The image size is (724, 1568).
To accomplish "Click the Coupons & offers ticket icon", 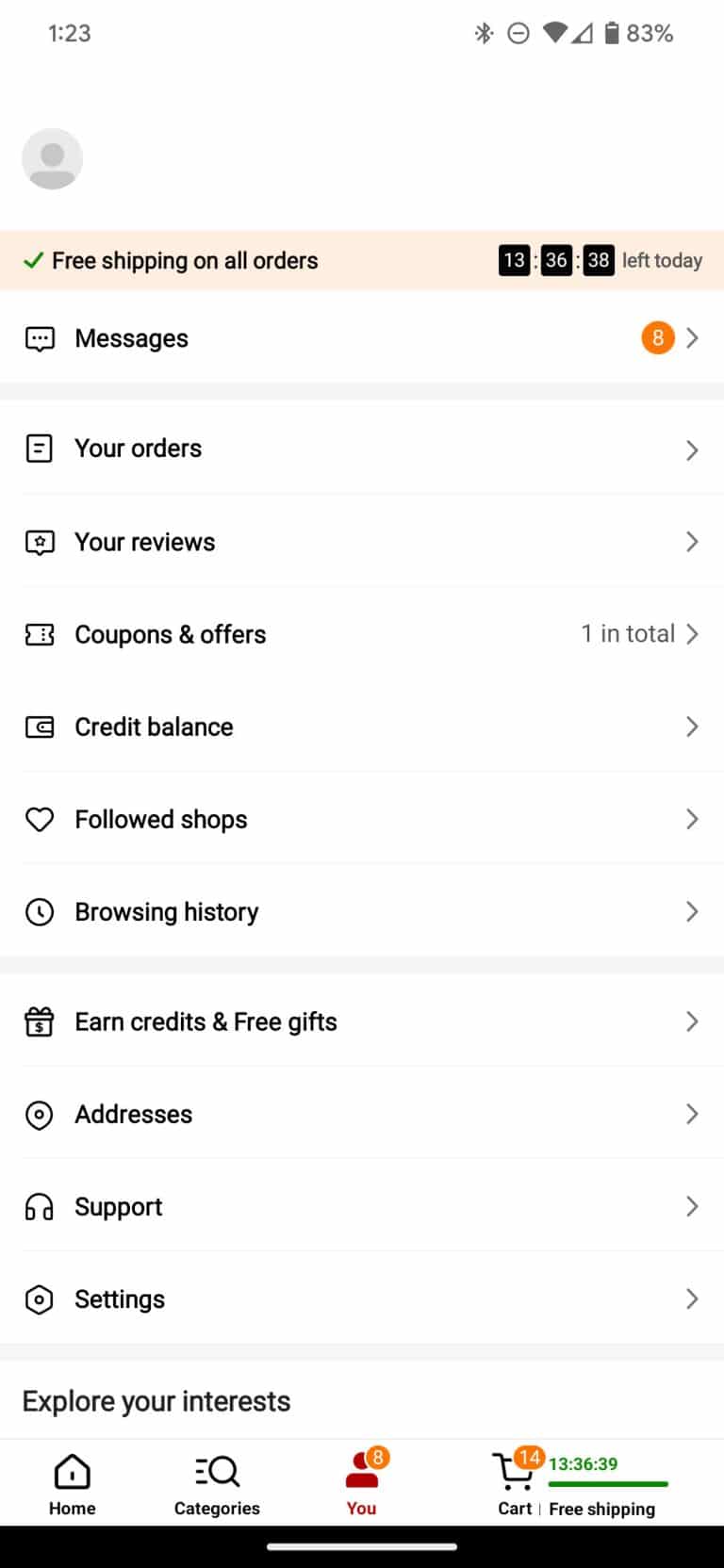I will [39, 634].
